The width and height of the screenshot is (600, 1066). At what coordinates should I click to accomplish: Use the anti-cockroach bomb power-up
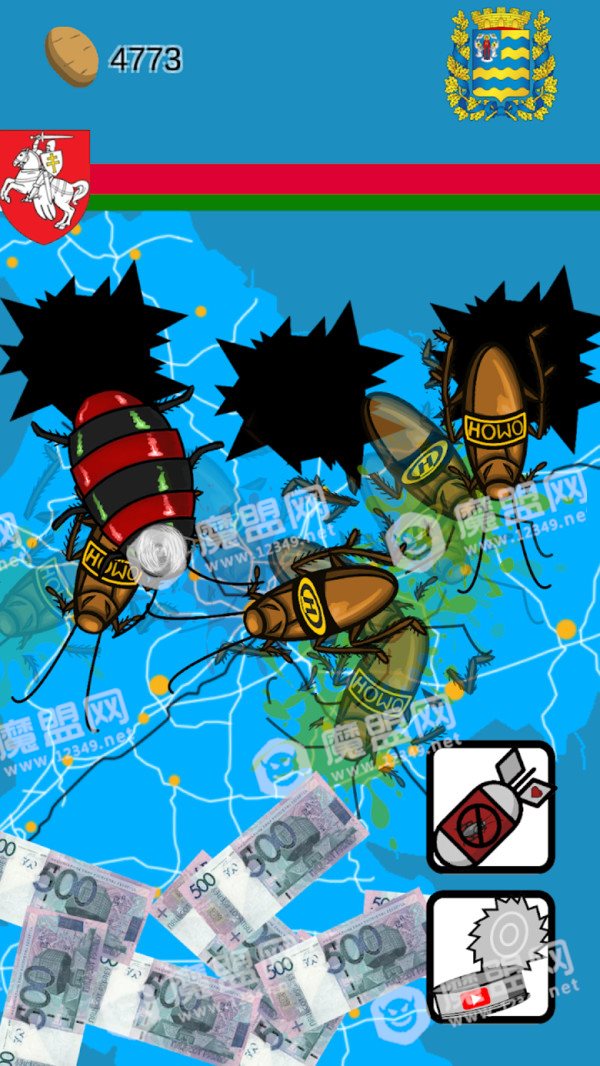pyautogui.click(x=491, y=807)
